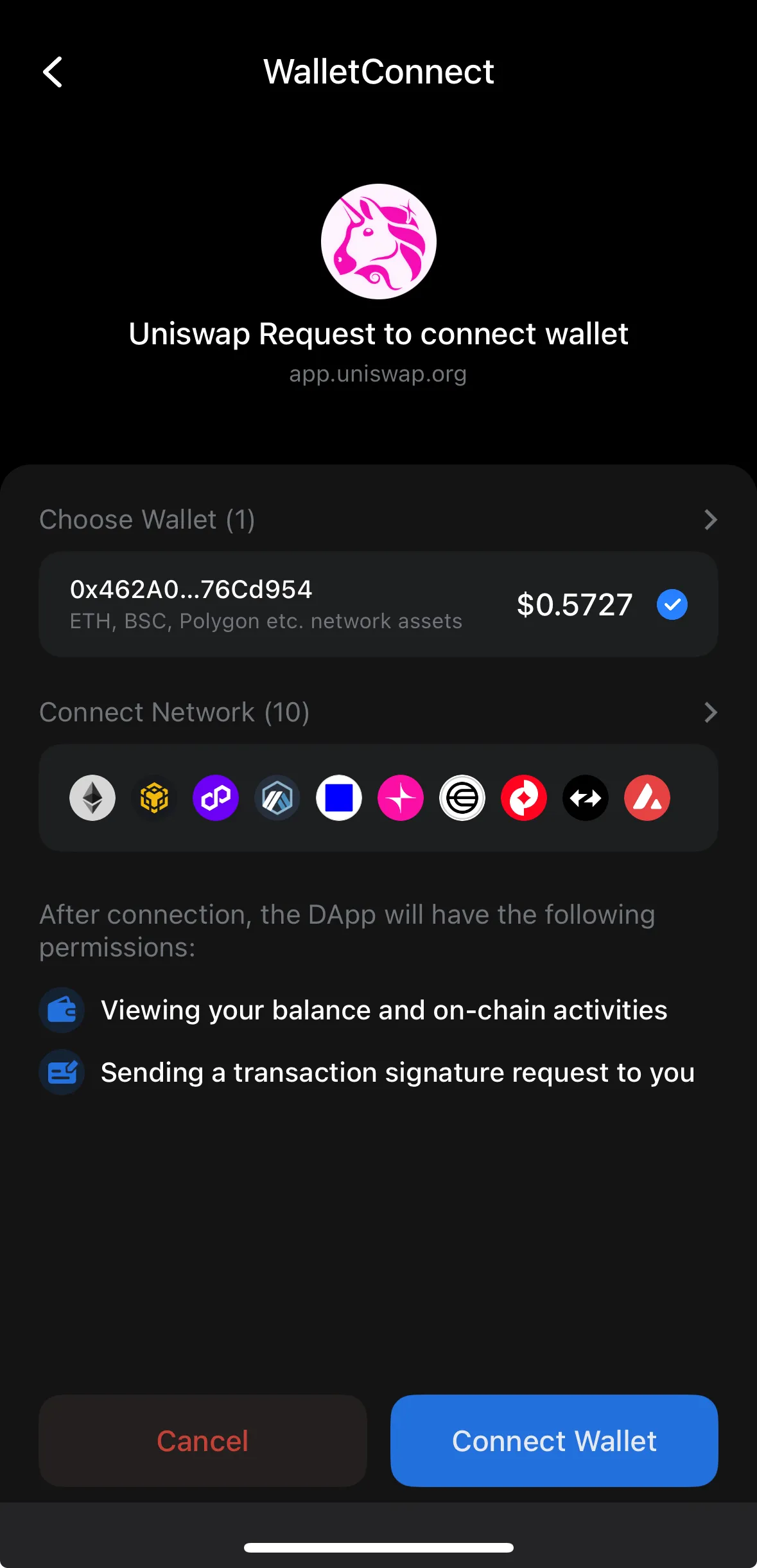The width and height of the screenshot is (757, 1568).
Task: Select the pink sparkle network icon
Action: click(x=401, y=798)
